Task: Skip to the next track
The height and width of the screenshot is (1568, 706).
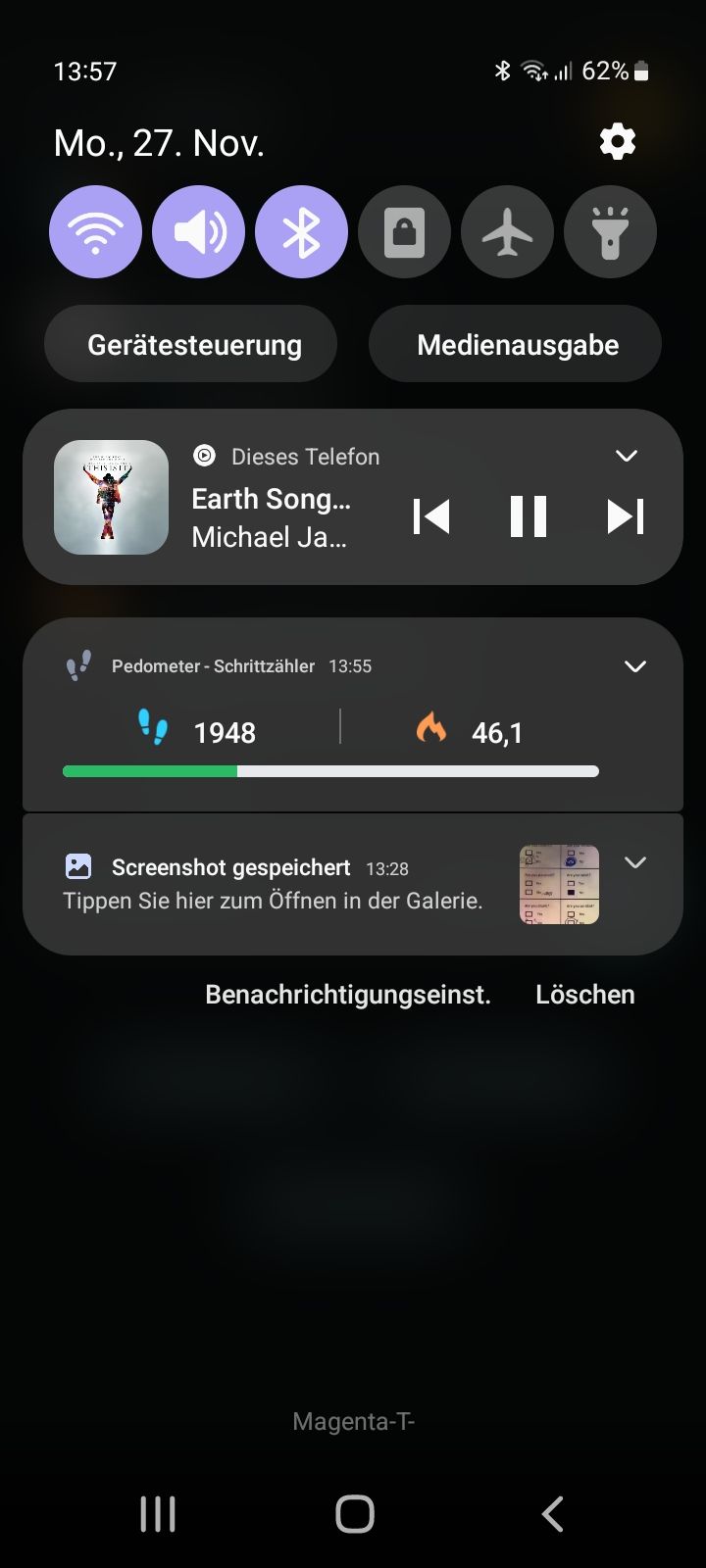Action: (x=625, y=516)
